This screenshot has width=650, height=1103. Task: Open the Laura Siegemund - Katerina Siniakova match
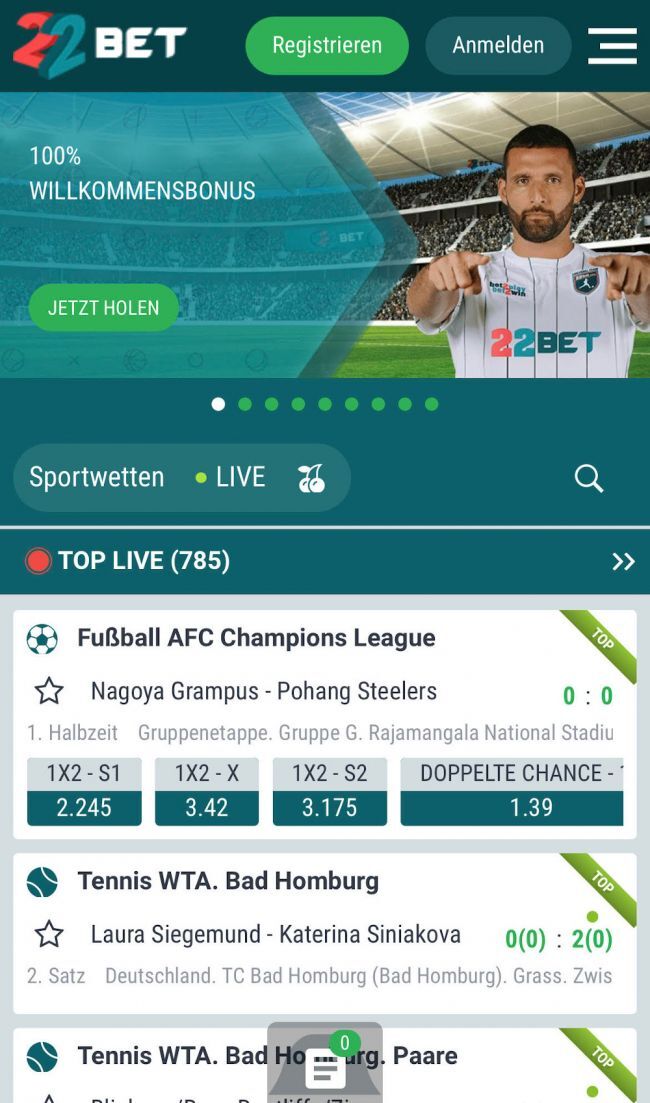[276, 935]
